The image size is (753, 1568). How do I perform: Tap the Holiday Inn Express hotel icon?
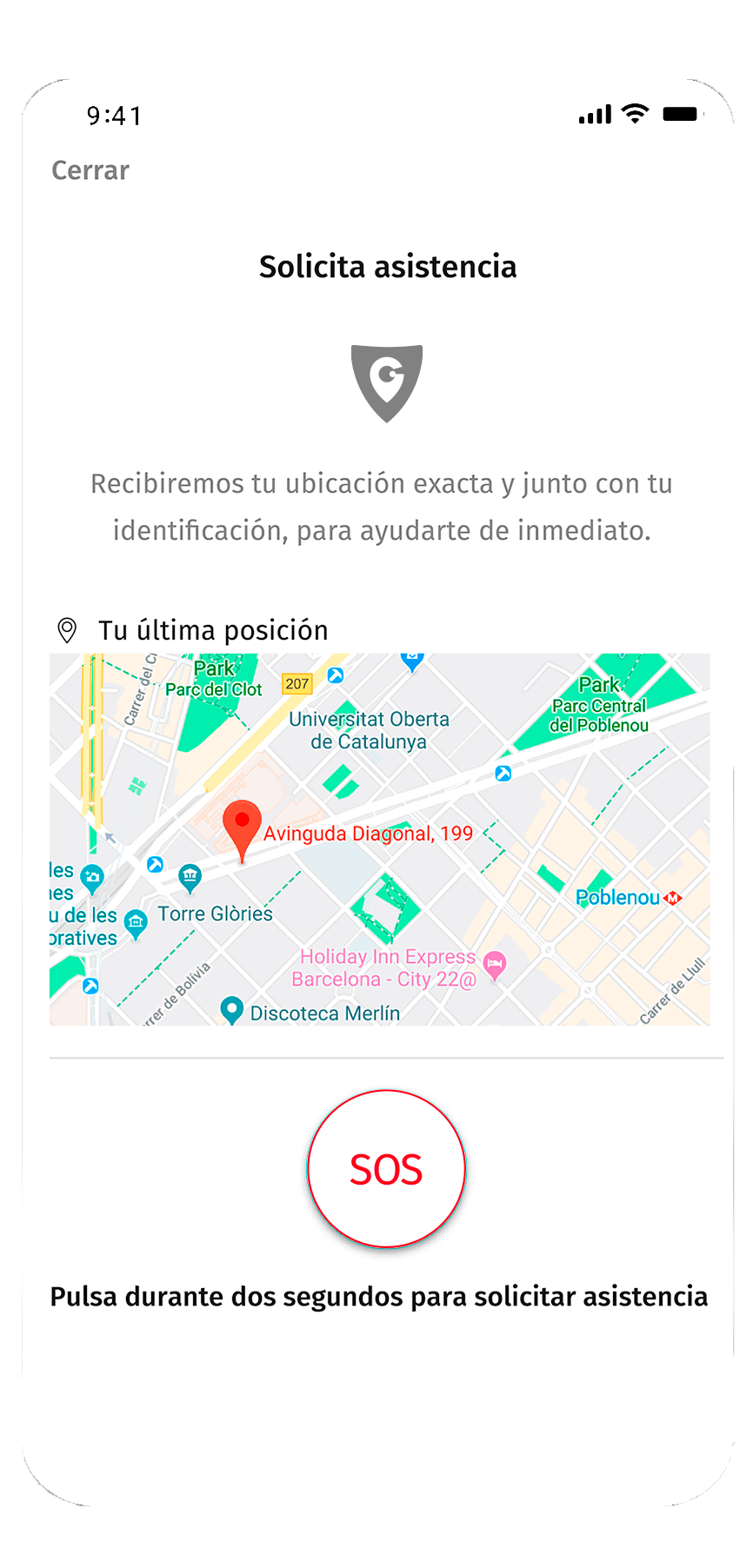point(496,963)
